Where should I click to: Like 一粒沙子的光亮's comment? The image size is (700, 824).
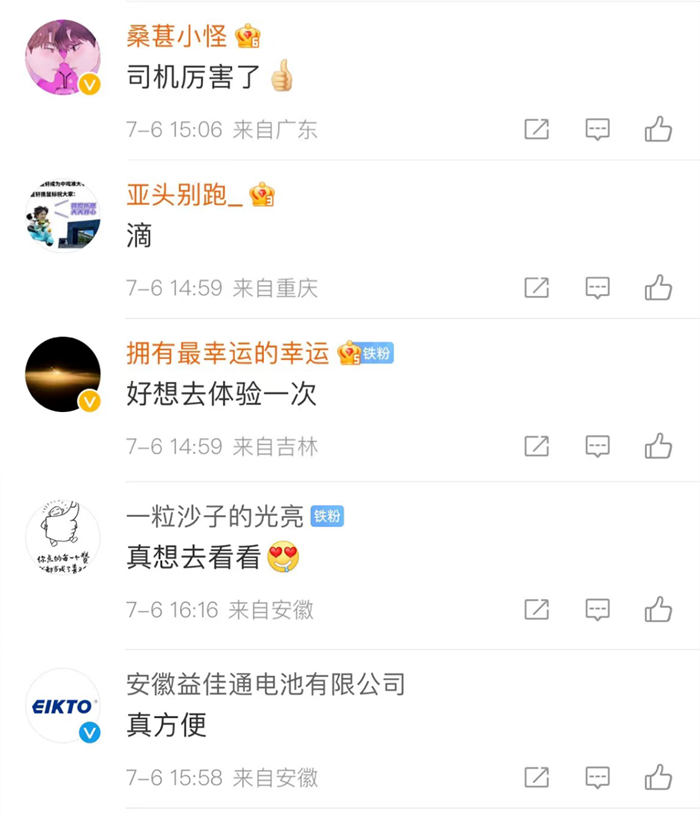click(x=658, y=609)
